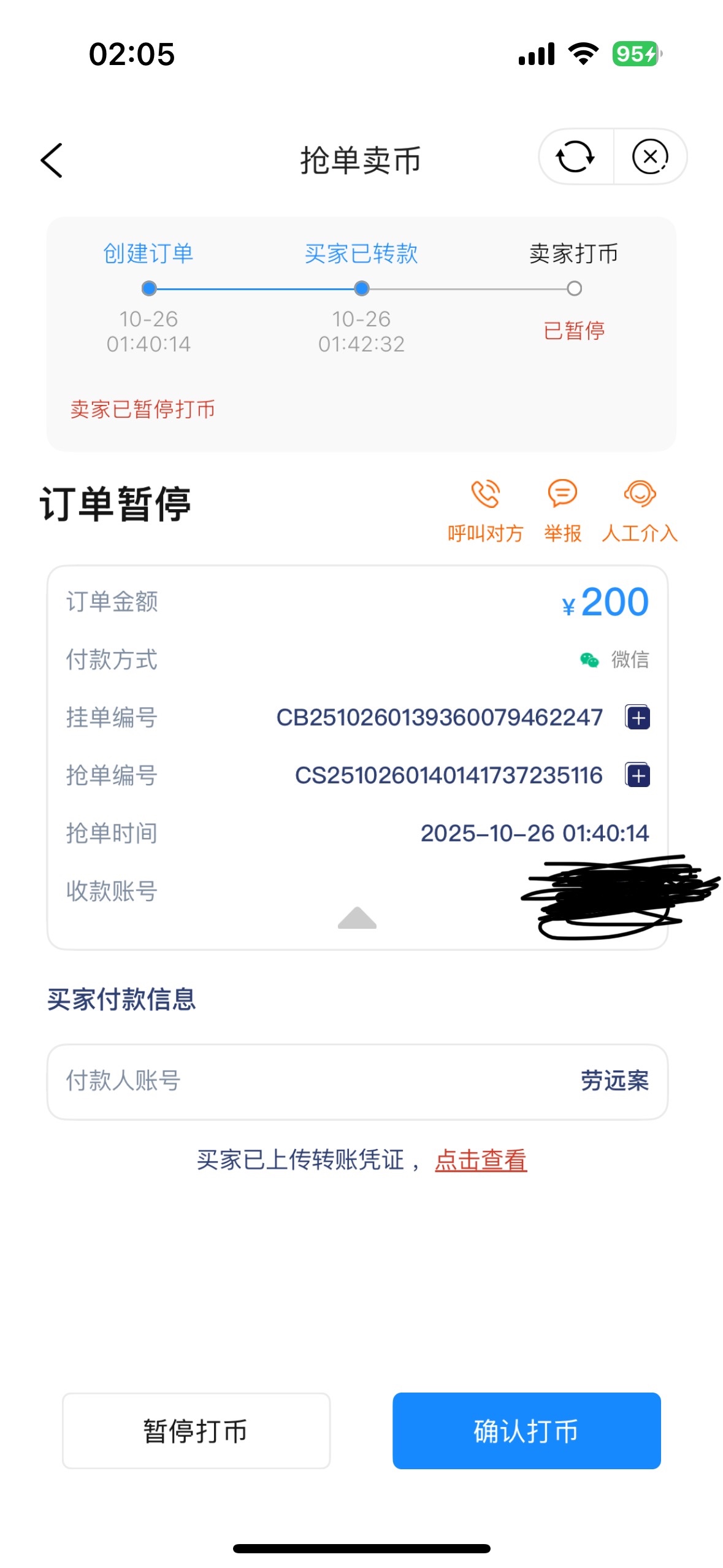Screen dimensions: 723x1568
Task: Refresh the order page
Action: (575, 156)
